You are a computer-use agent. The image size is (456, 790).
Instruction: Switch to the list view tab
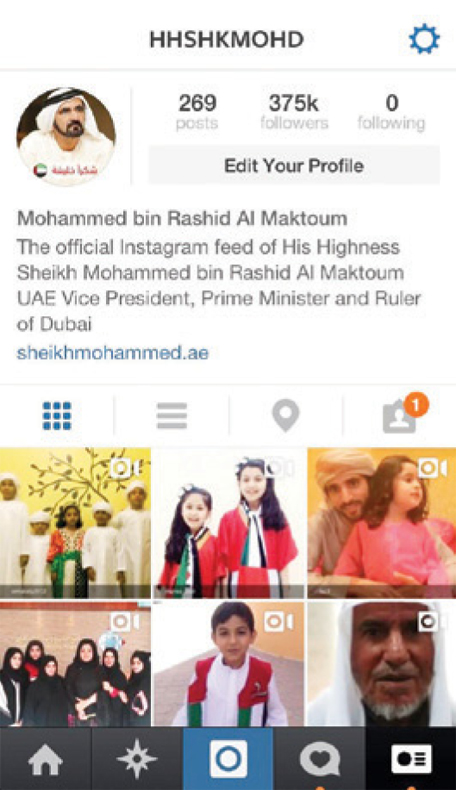coord(172,416)
